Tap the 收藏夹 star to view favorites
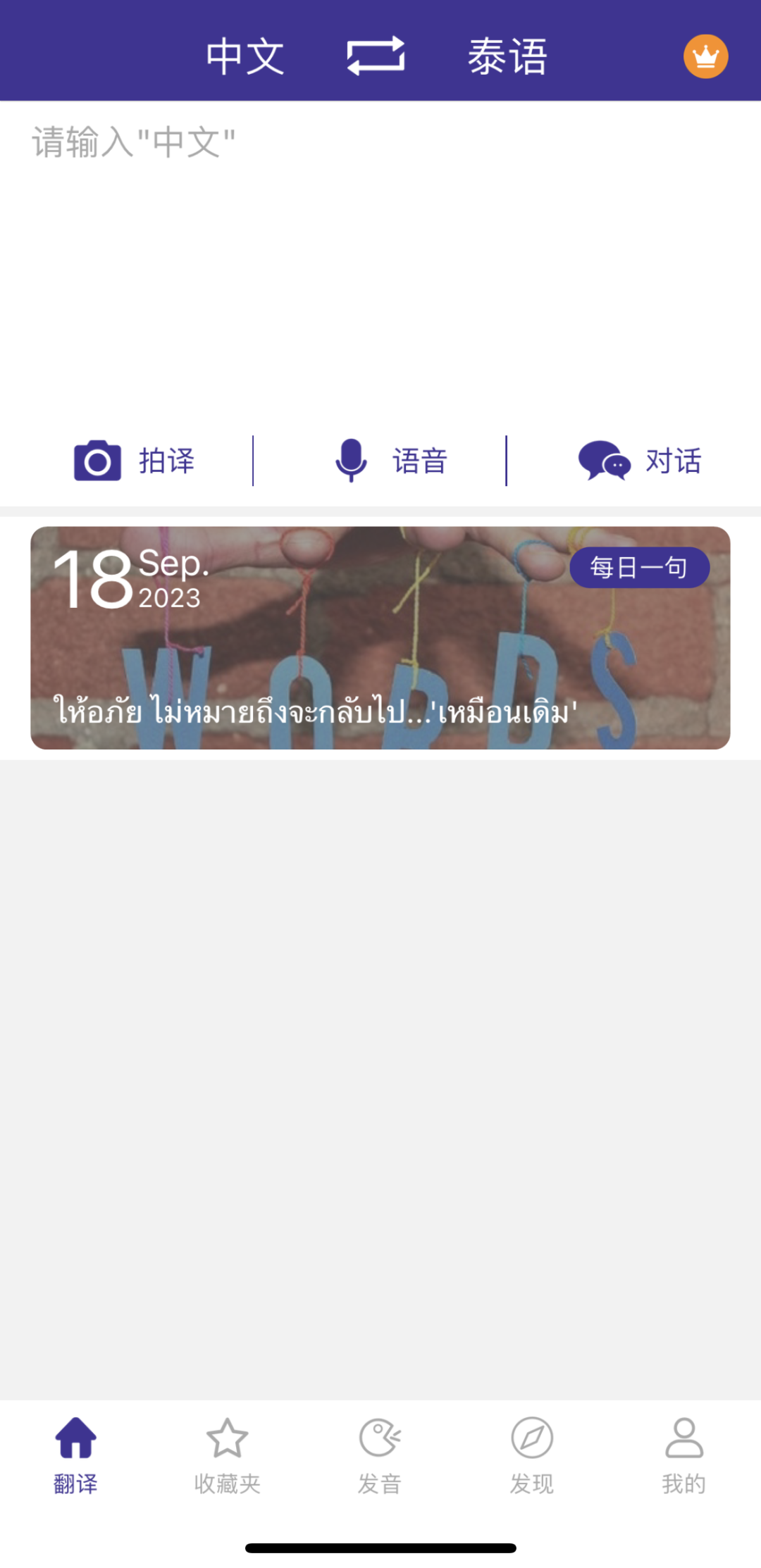 coord(227,1437)
